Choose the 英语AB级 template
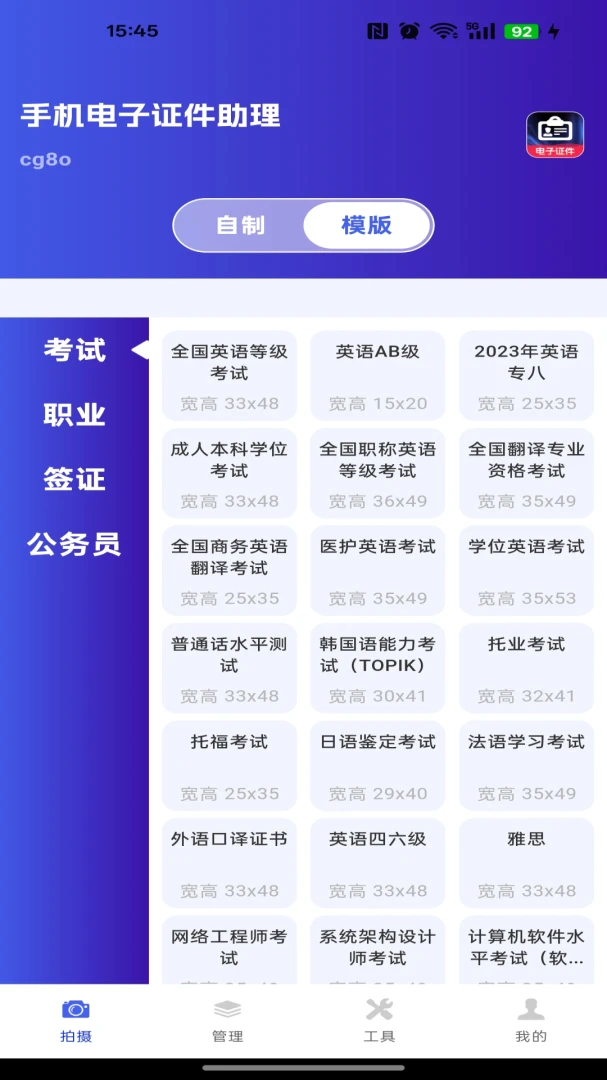The width and height of the screenshot is (607, 1080). [378, 375]
